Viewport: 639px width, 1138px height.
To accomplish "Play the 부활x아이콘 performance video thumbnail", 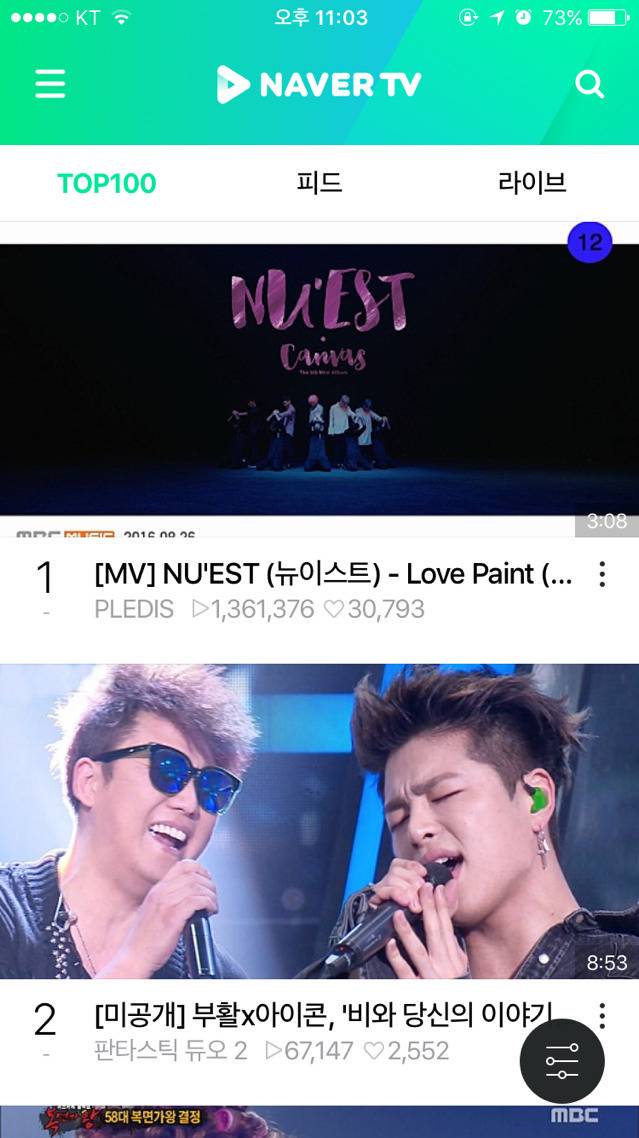I will [319, 820].
